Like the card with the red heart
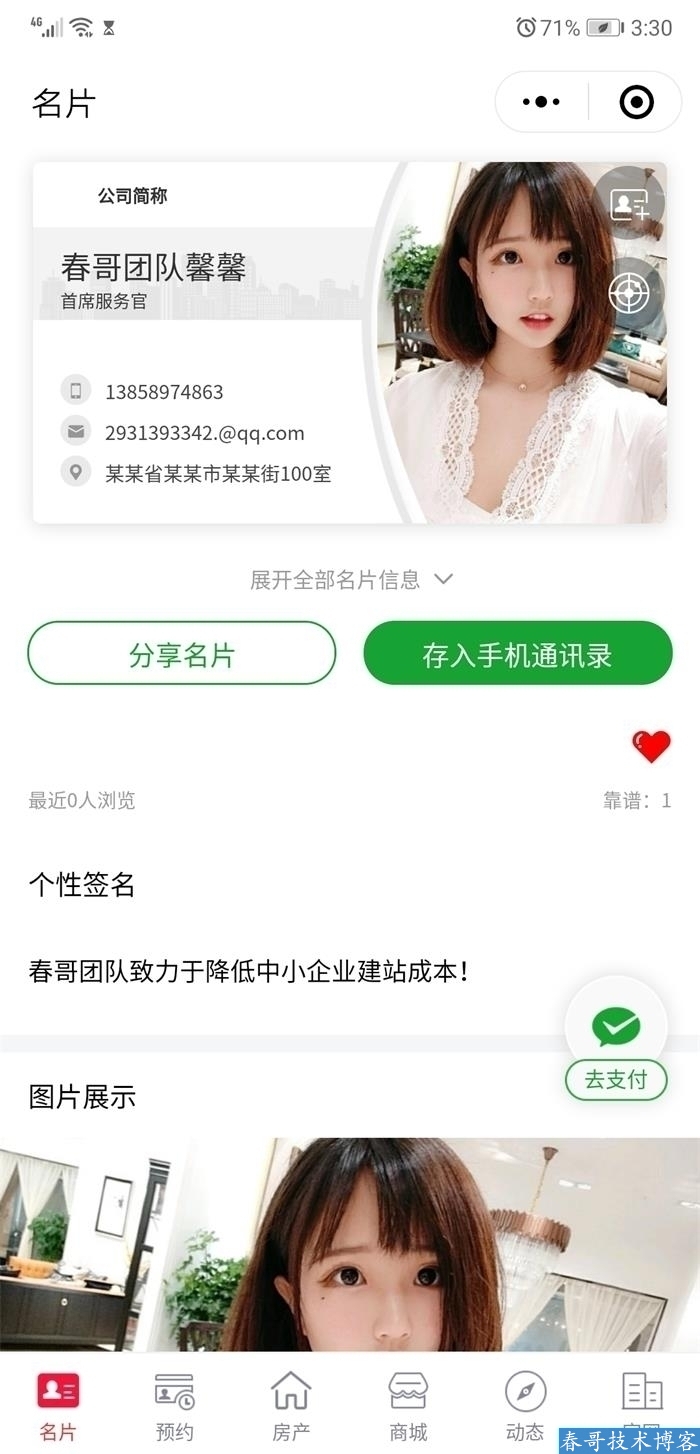The height and width of the screenshot is (1454, 700). click(x=651, y=746)
